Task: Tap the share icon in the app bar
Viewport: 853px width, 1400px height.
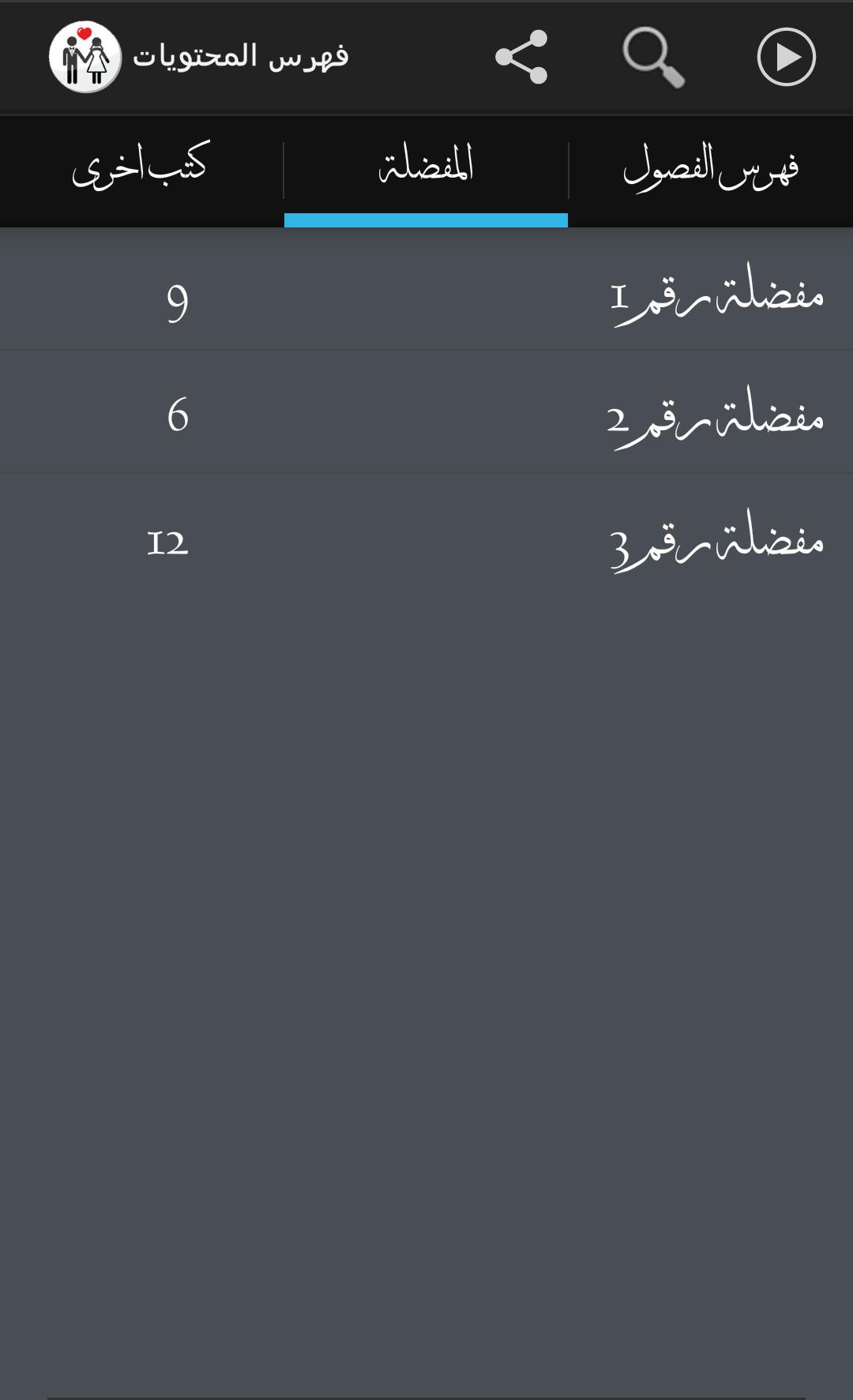Action: point(521,57)
